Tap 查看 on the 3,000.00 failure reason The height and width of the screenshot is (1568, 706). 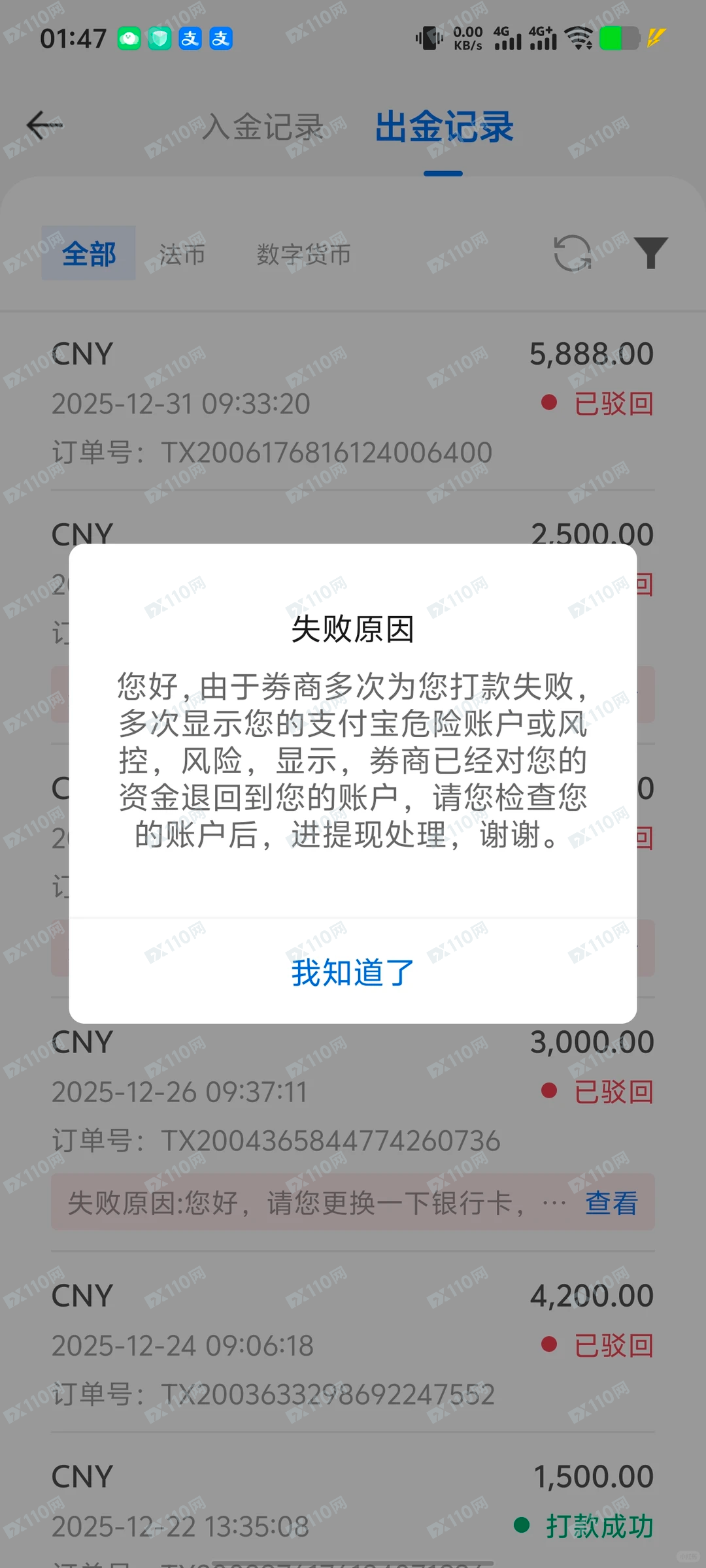click(611, 1203)
